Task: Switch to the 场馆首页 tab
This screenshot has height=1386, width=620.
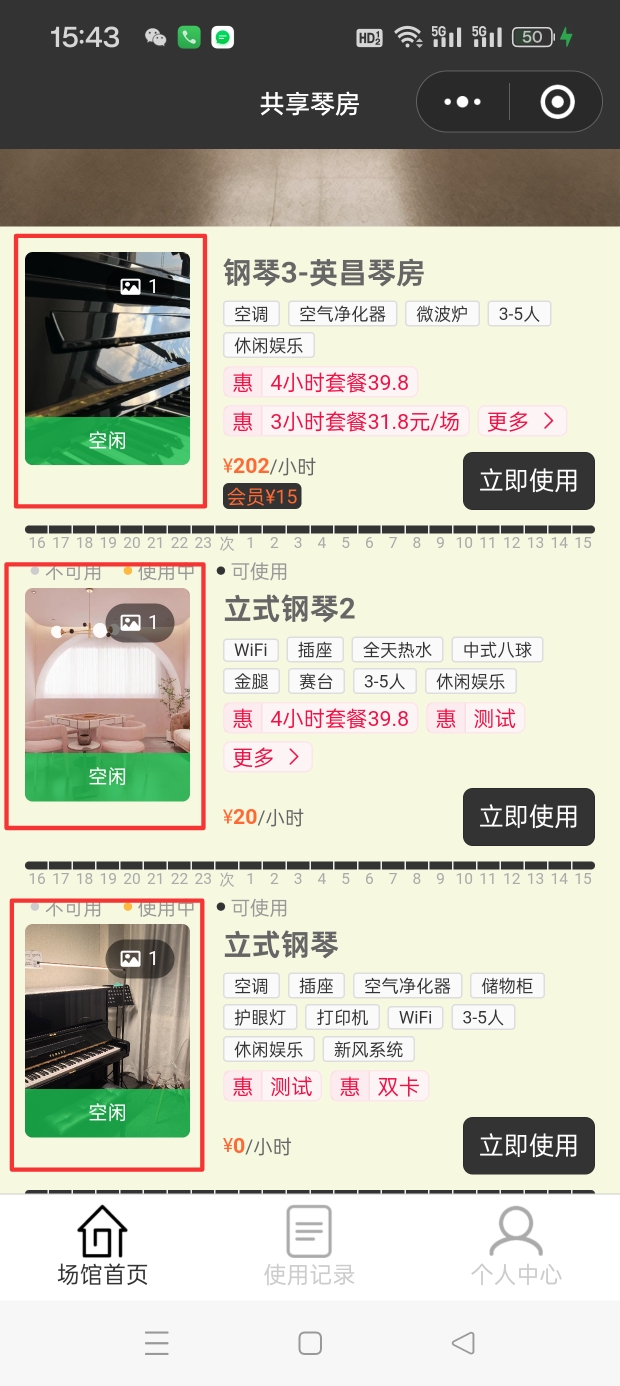Action: tap(102, 1245)
